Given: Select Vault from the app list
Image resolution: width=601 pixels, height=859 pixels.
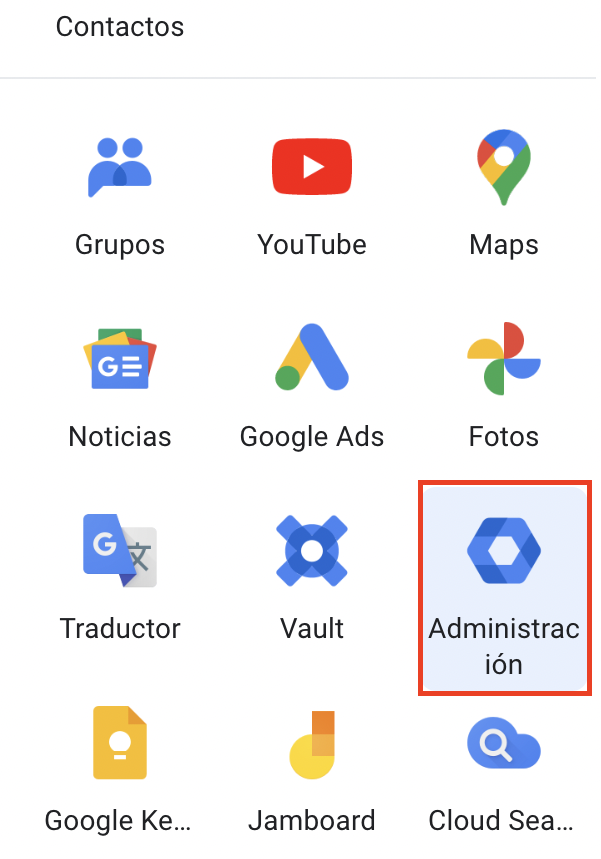Looking at the screenshot, I should (312, 577).
